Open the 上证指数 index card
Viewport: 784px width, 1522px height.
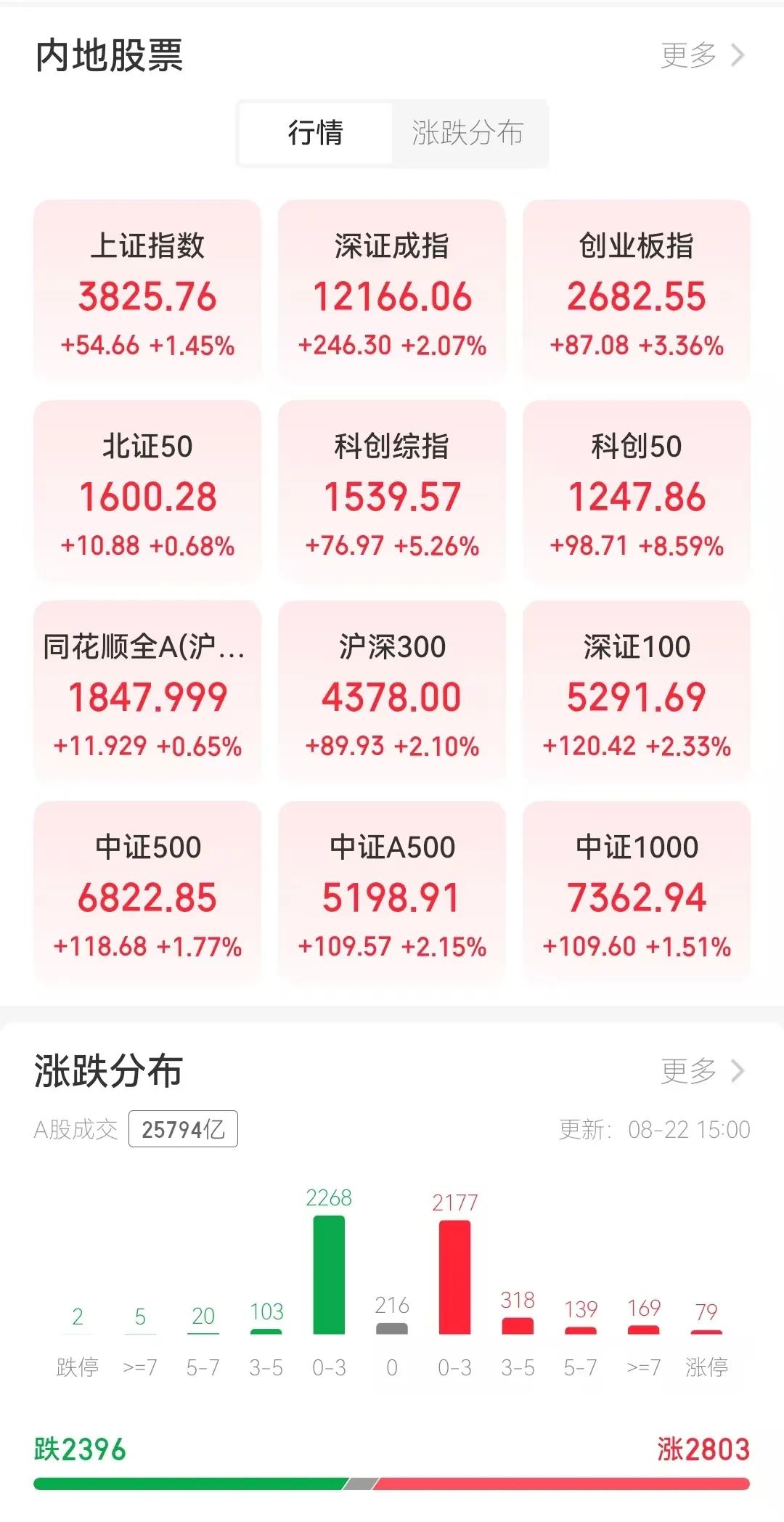(x=147, y=291)
